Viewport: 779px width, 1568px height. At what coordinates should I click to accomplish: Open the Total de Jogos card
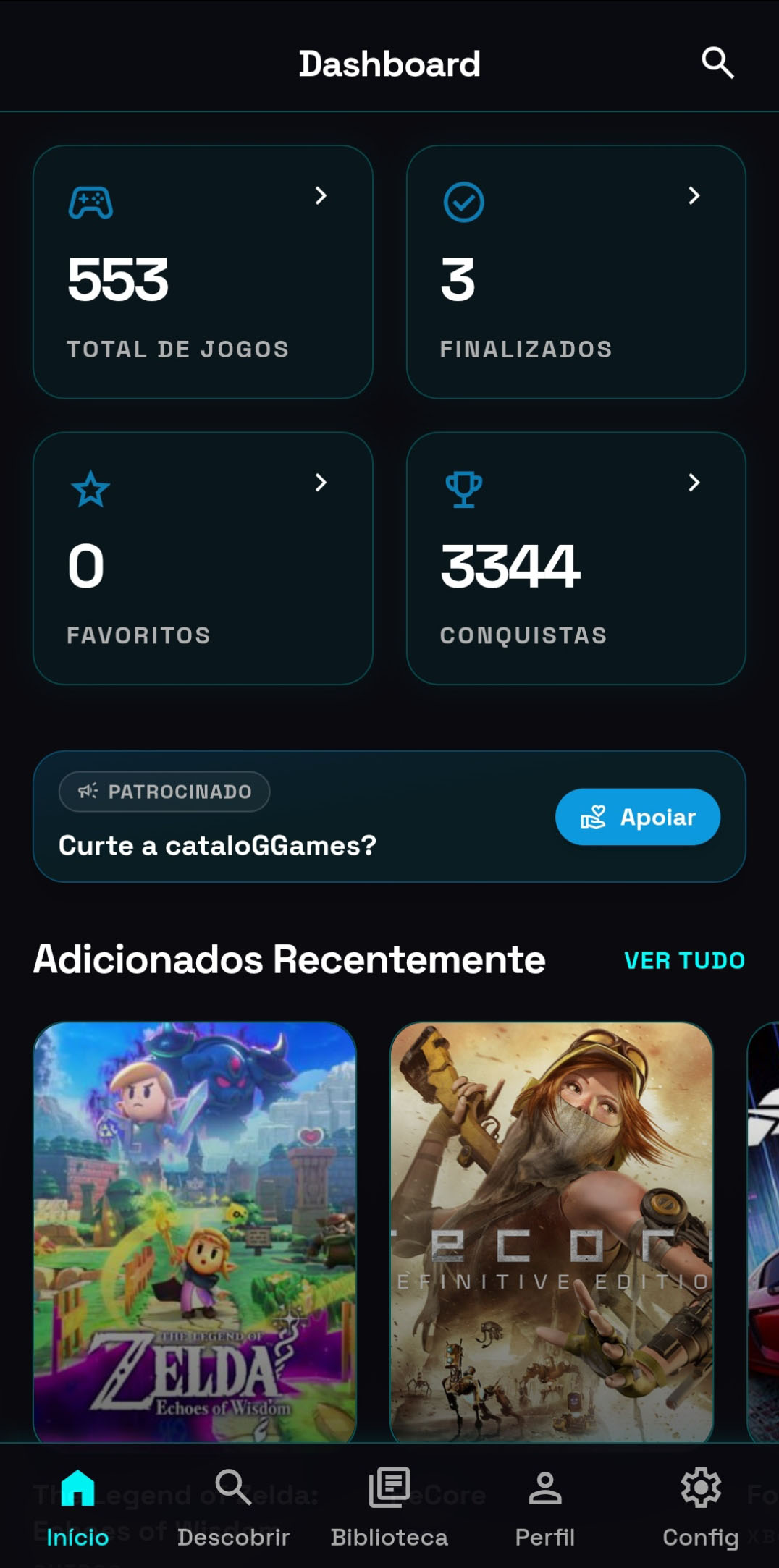pos(203,271)
